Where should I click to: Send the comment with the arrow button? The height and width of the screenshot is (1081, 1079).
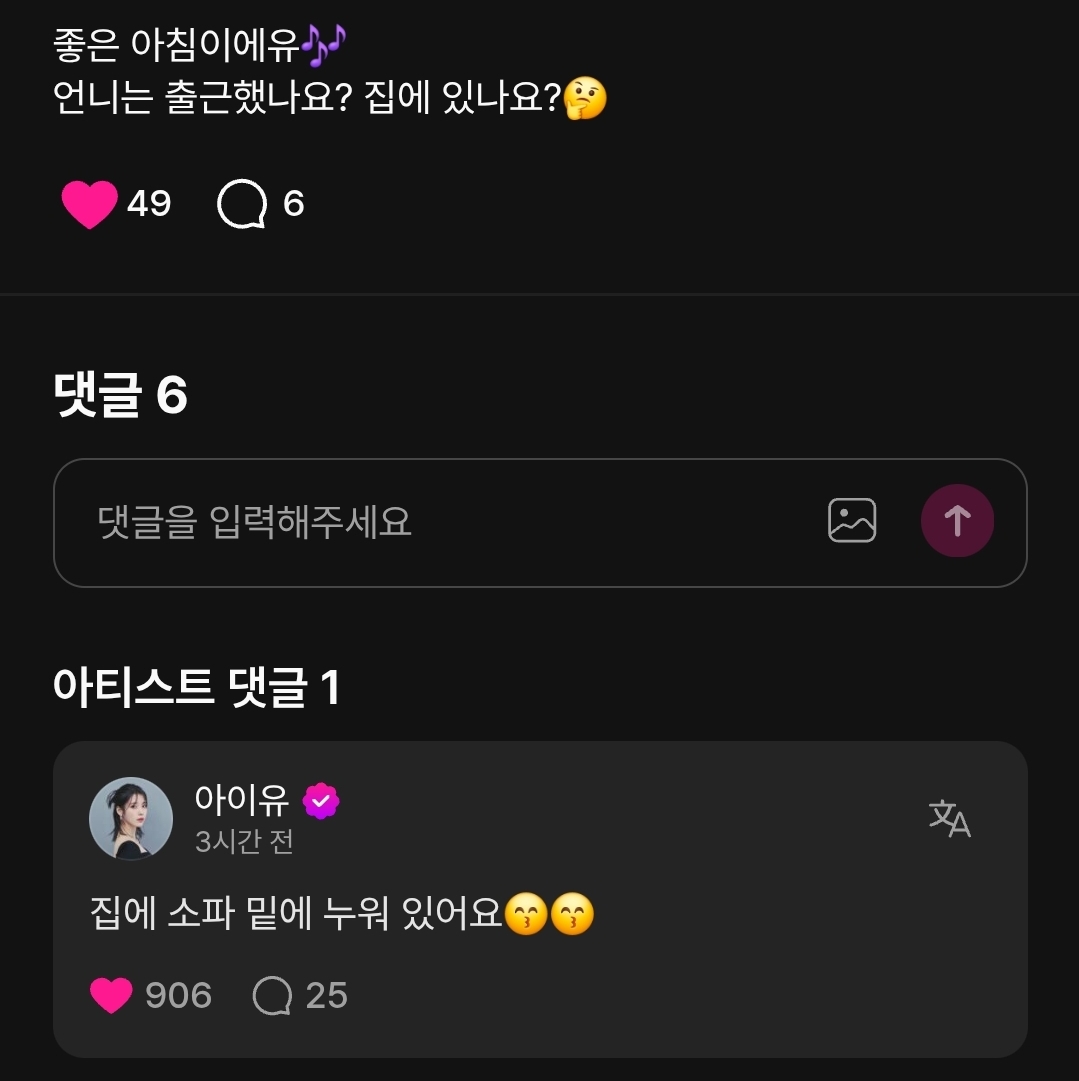(x=957, y=521)
